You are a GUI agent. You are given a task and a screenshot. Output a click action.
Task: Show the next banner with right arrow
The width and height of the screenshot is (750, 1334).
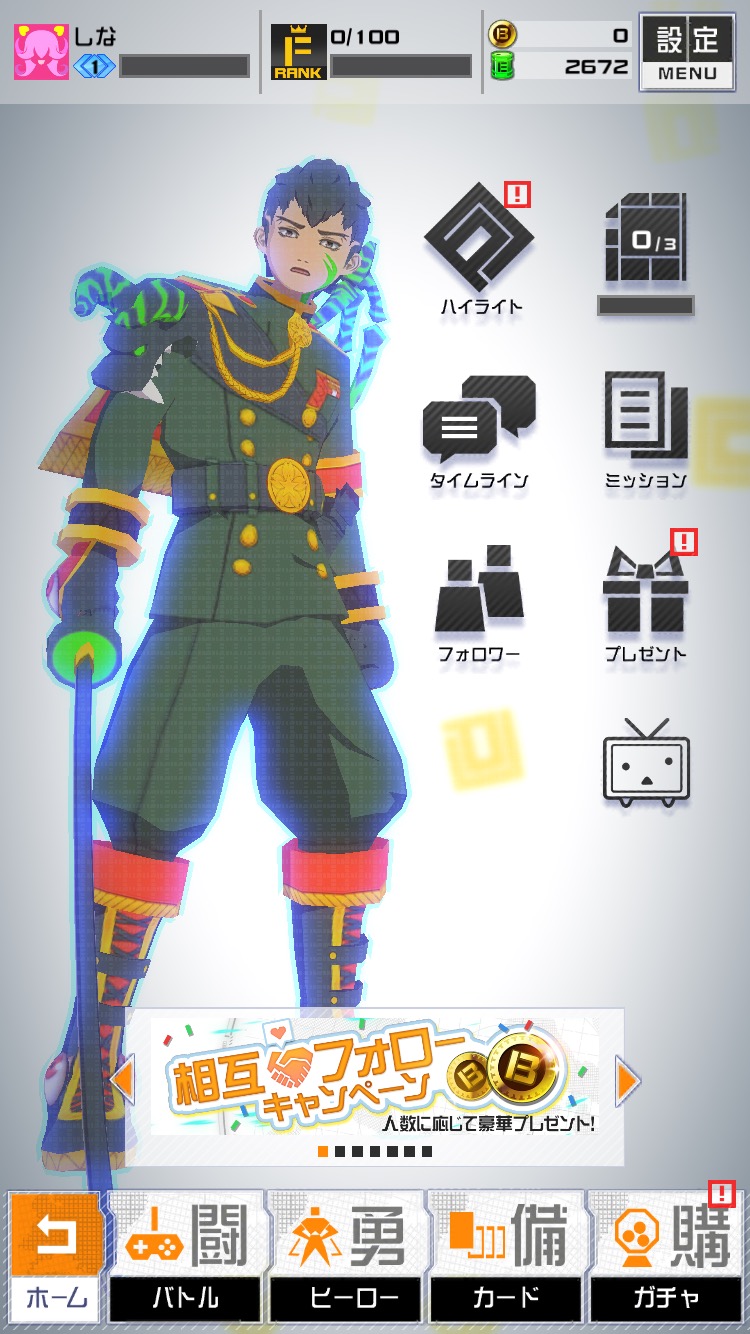click(628, 1081)
